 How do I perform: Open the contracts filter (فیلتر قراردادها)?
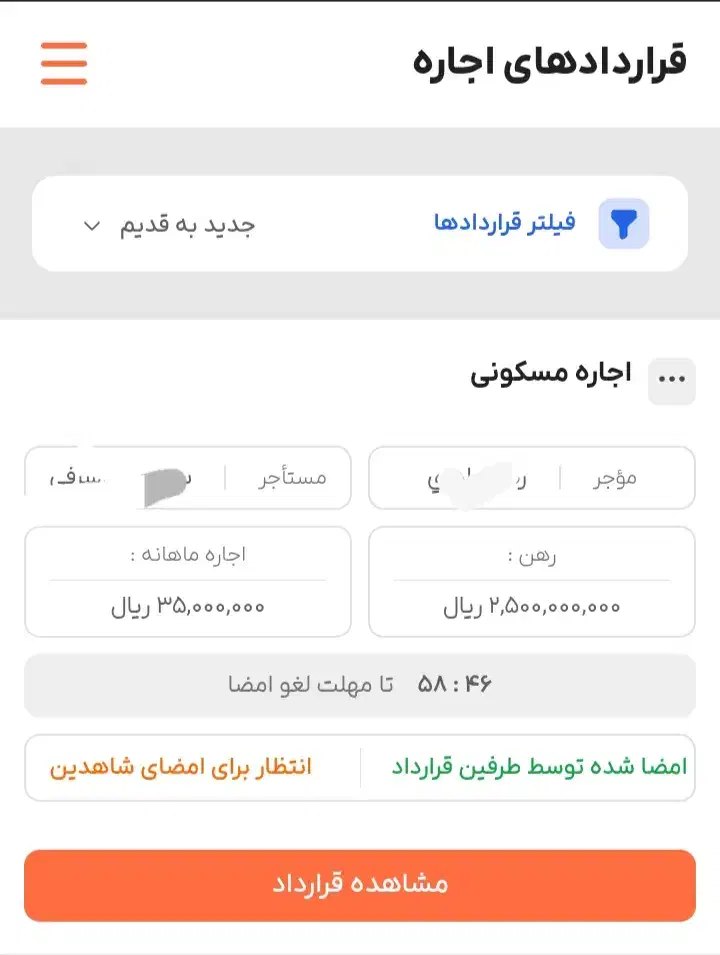tap(541, 223)
